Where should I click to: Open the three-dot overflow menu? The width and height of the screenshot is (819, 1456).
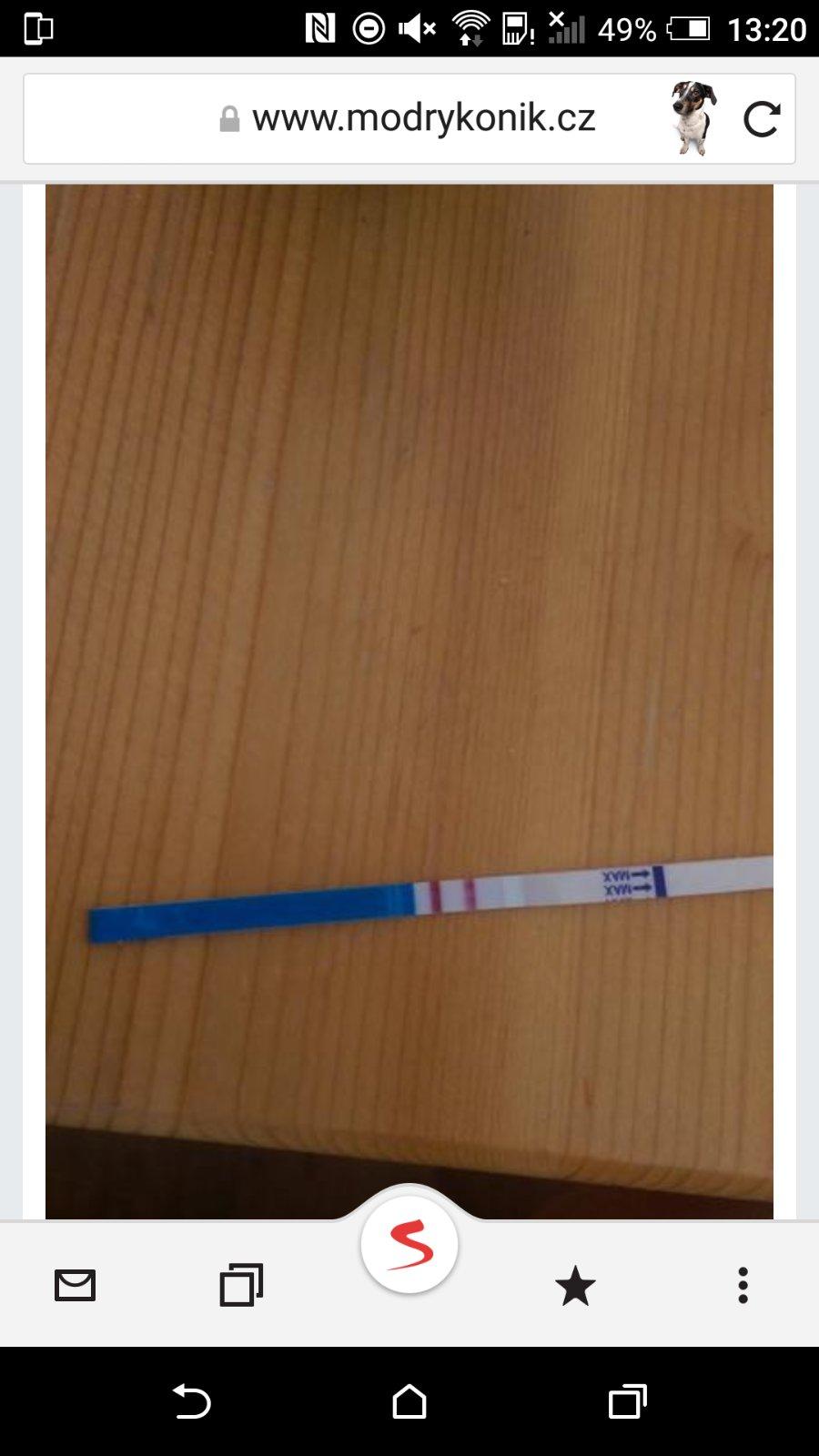tap(743, 1285)
